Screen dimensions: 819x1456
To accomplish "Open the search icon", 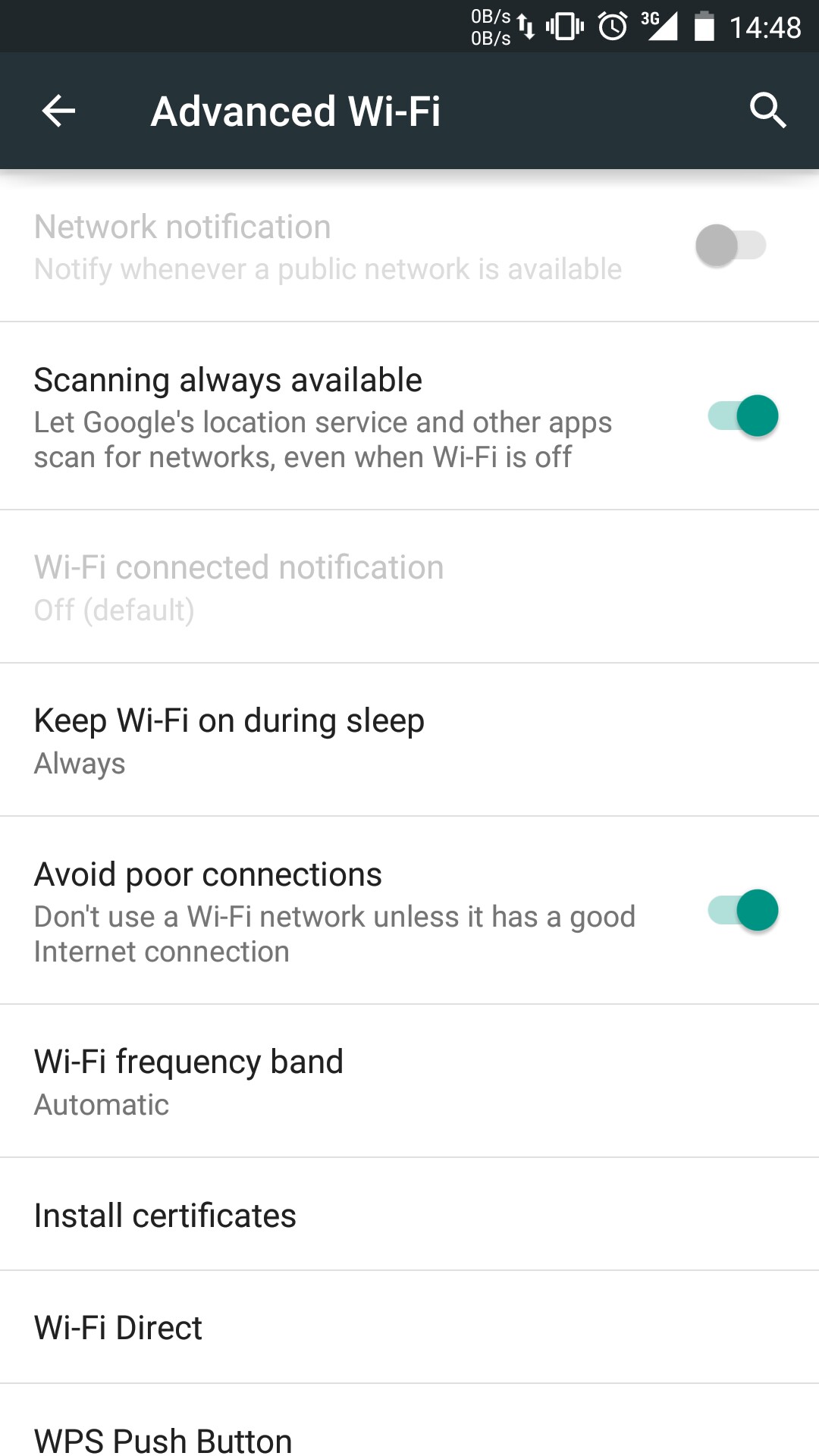I will 767,111.
